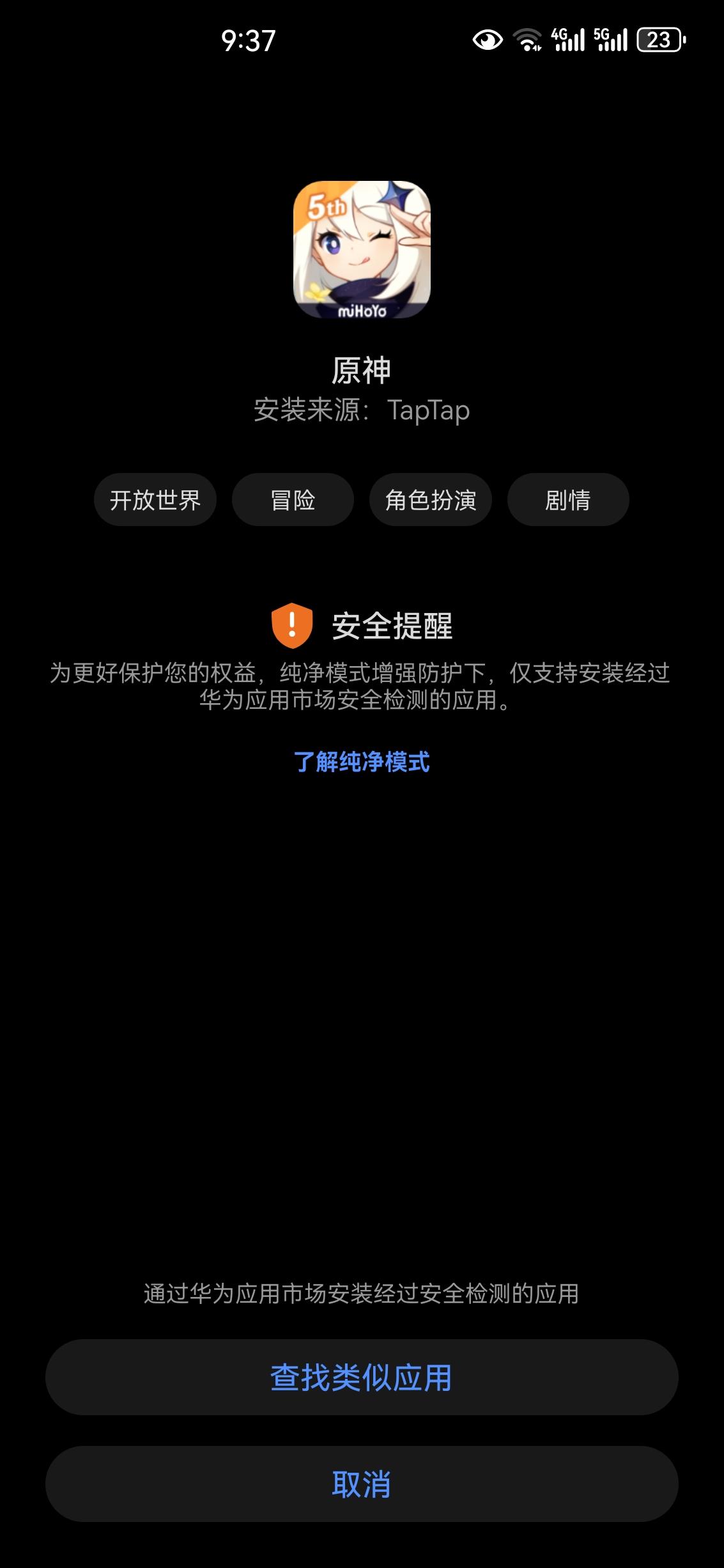724x1568 pixels.
Task: Open the 了解纯净模式 link
Action: (362, 763)
